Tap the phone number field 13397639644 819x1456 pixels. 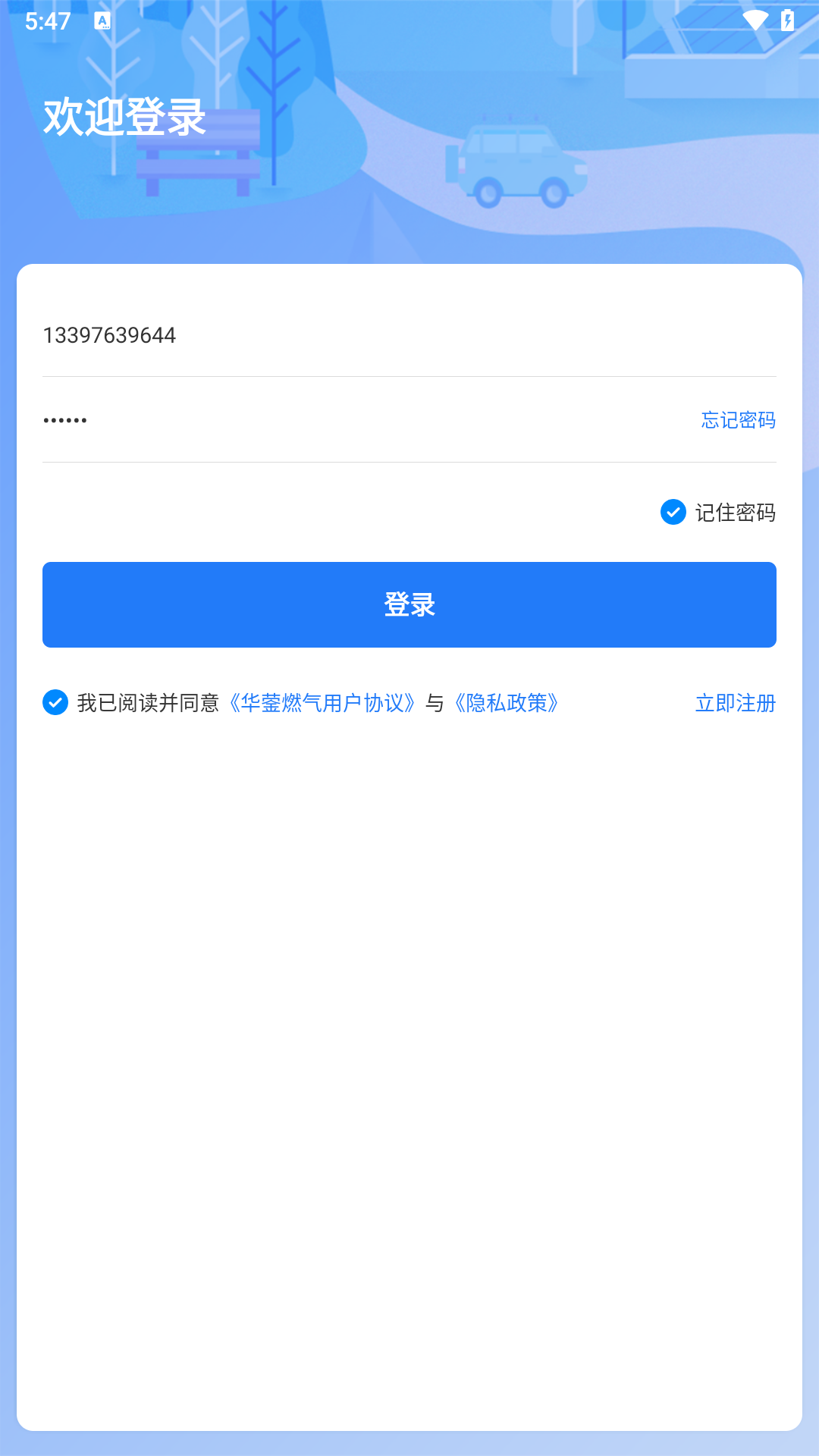pos(409,335)
